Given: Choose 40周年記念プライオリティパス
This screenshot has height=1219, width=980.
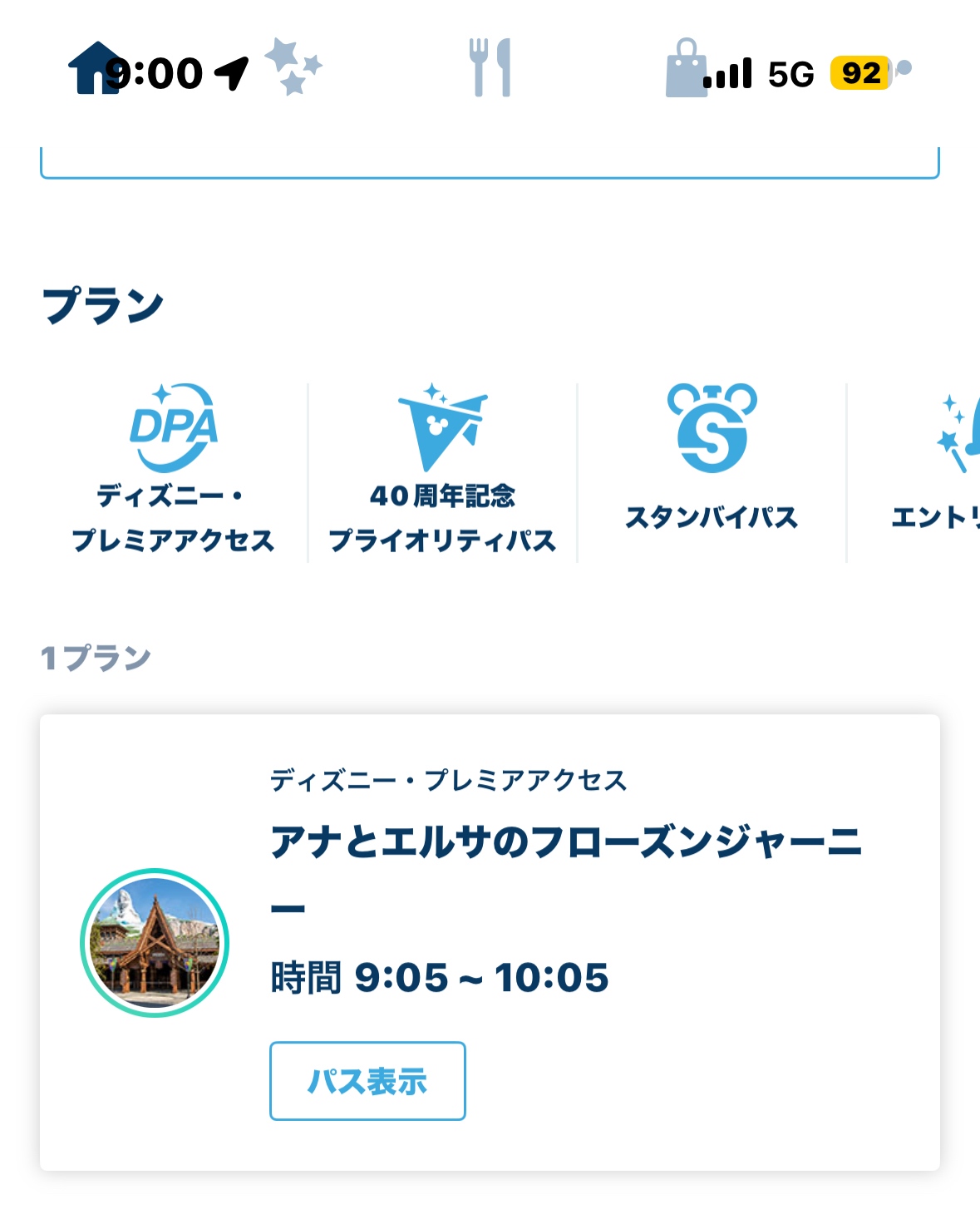Looking at the screenshot, I should click(443, 470).
